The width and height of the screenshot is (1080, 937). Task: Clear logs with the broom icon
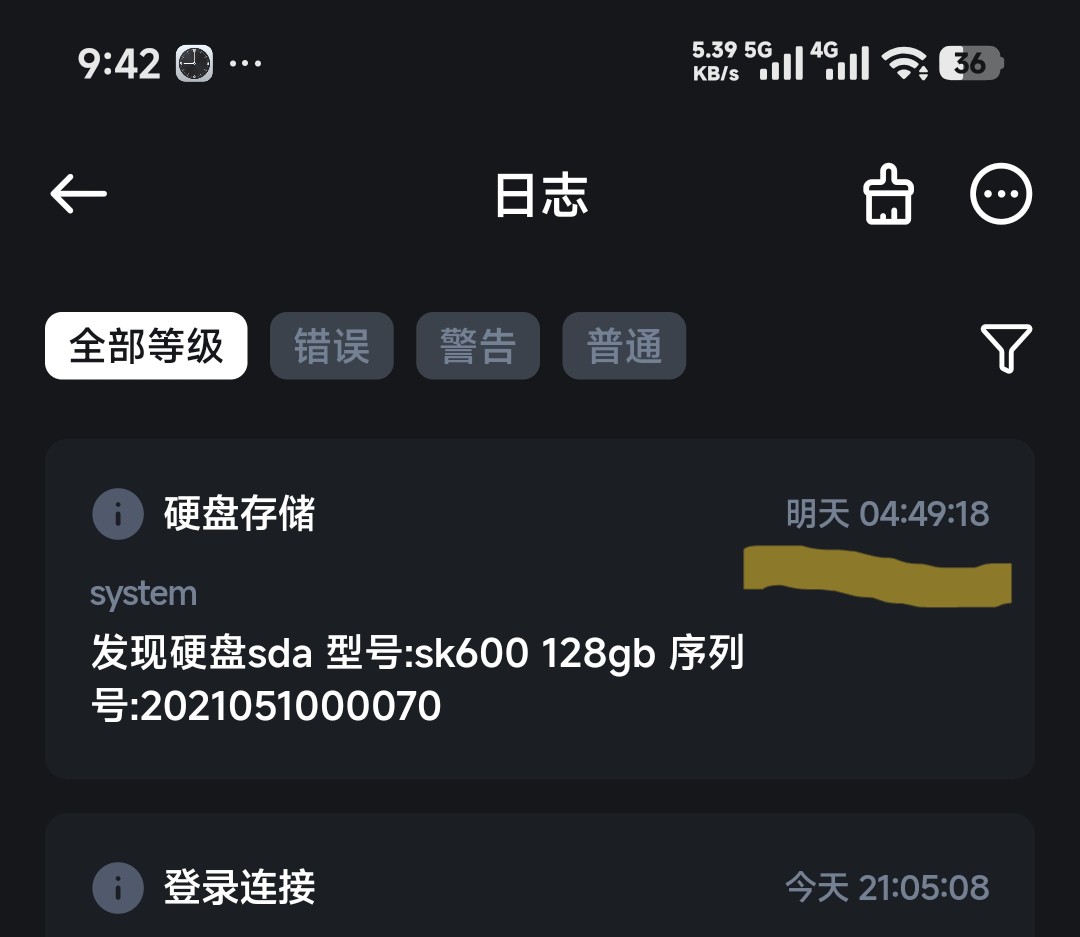pyautogui.click(x=888, y=194)
